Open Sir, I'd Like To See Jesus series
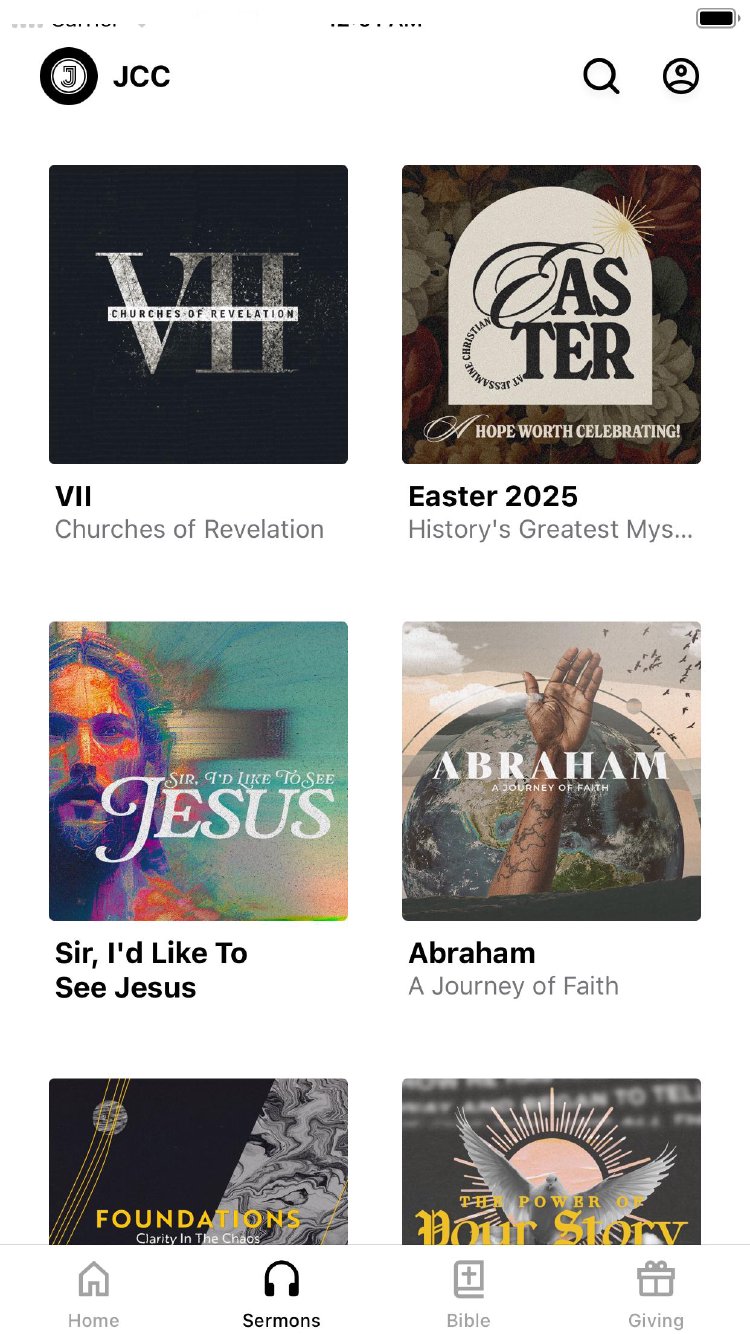Screen dimensions: 750x1334 point(198,771)
